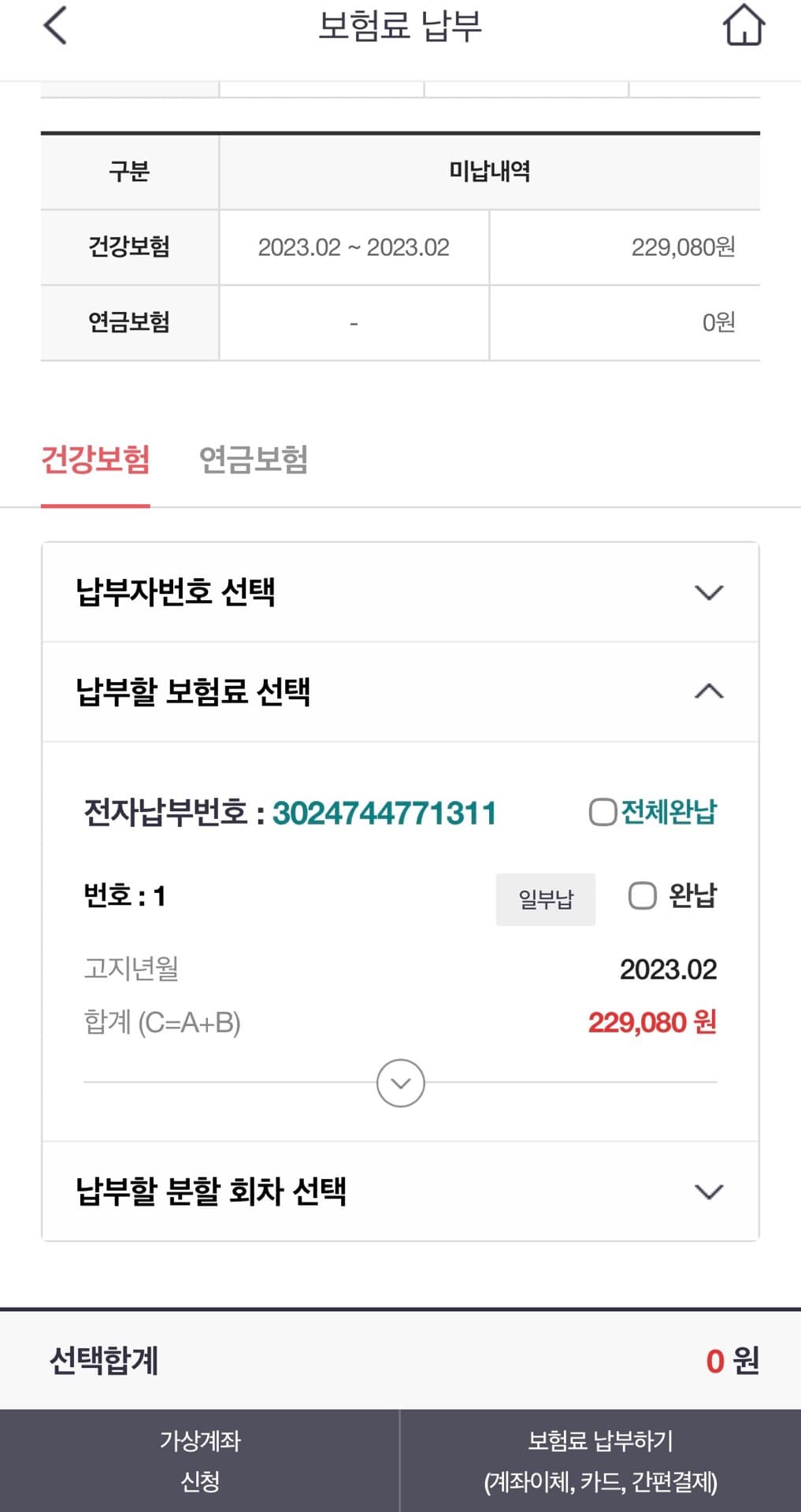
Task: Check the 완납 checkbox for 번호 1
Action: pos(642,895)
